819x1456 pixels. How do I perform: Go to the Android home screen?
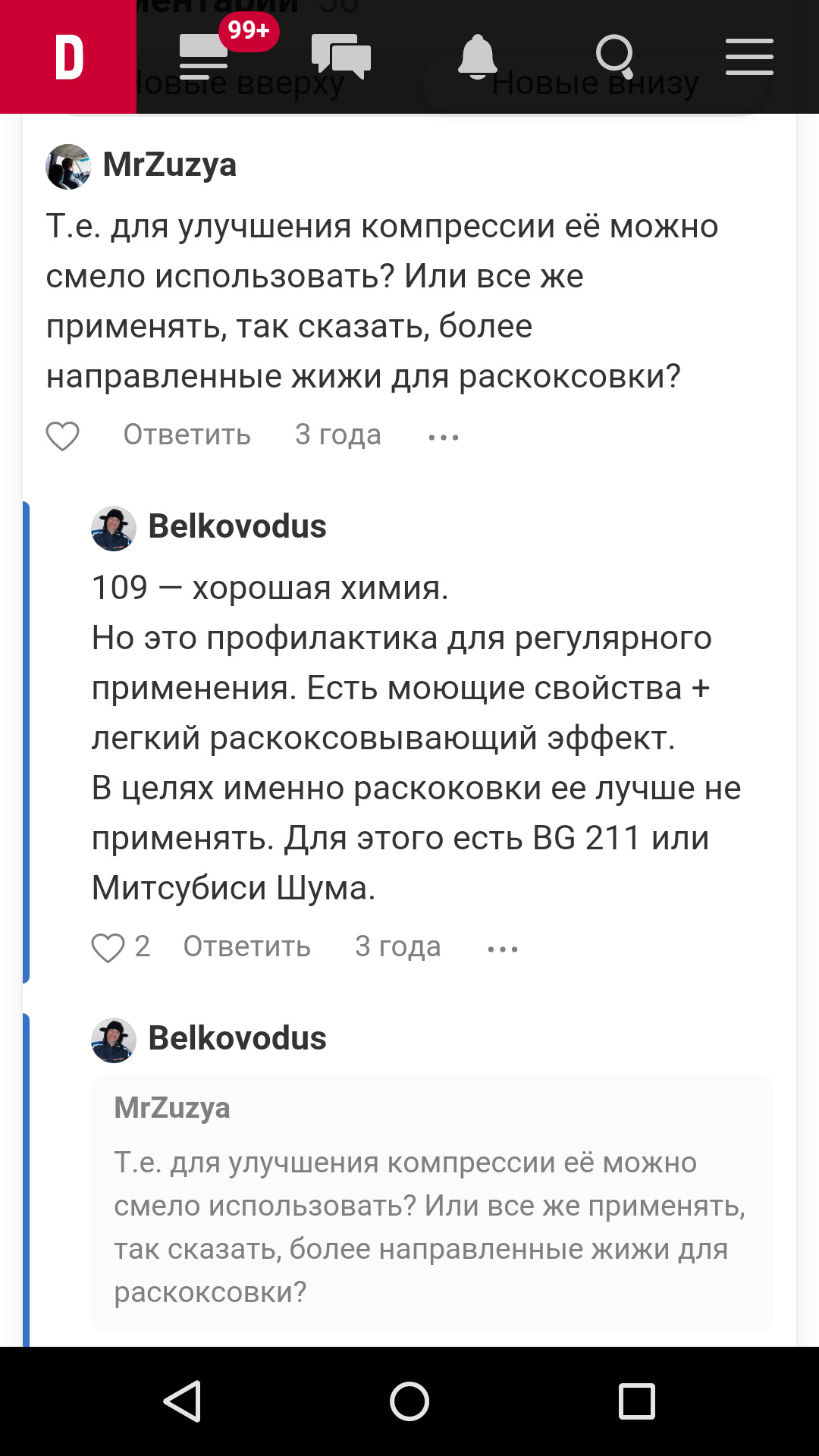coord(409,1401)
